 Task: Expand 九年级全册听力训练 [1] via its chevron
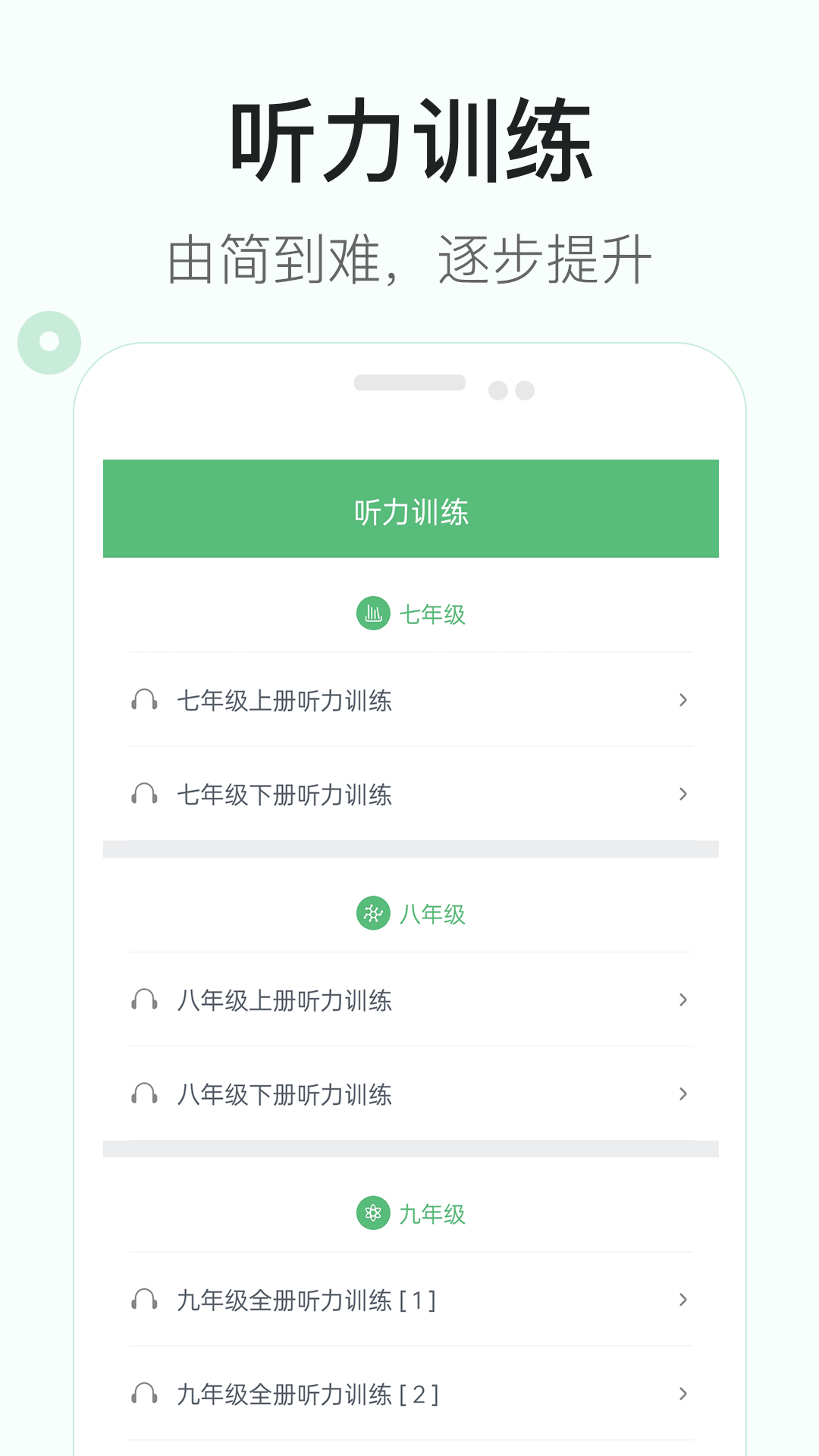682,1300
